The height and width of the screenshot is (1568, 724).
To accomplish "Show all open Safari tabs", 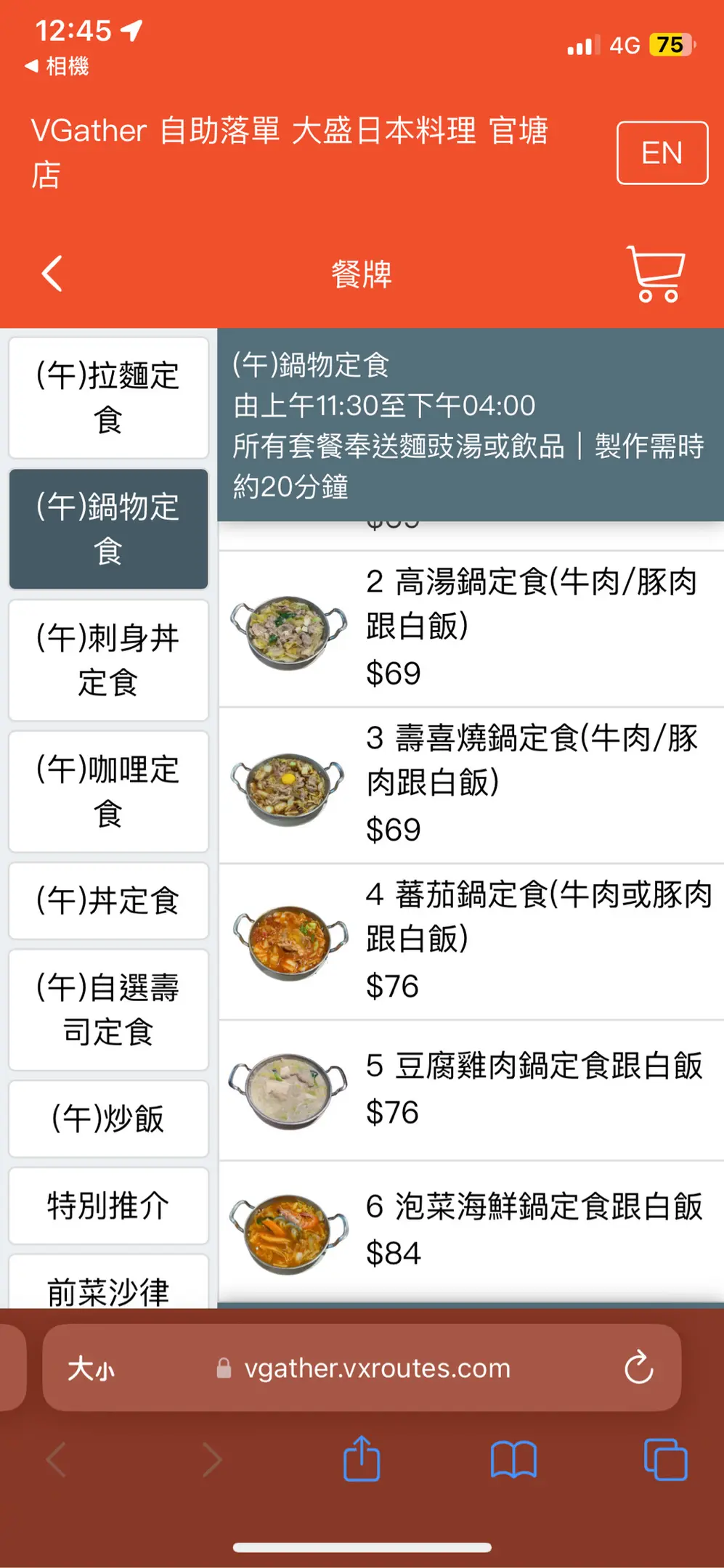I will (665, 1459).
